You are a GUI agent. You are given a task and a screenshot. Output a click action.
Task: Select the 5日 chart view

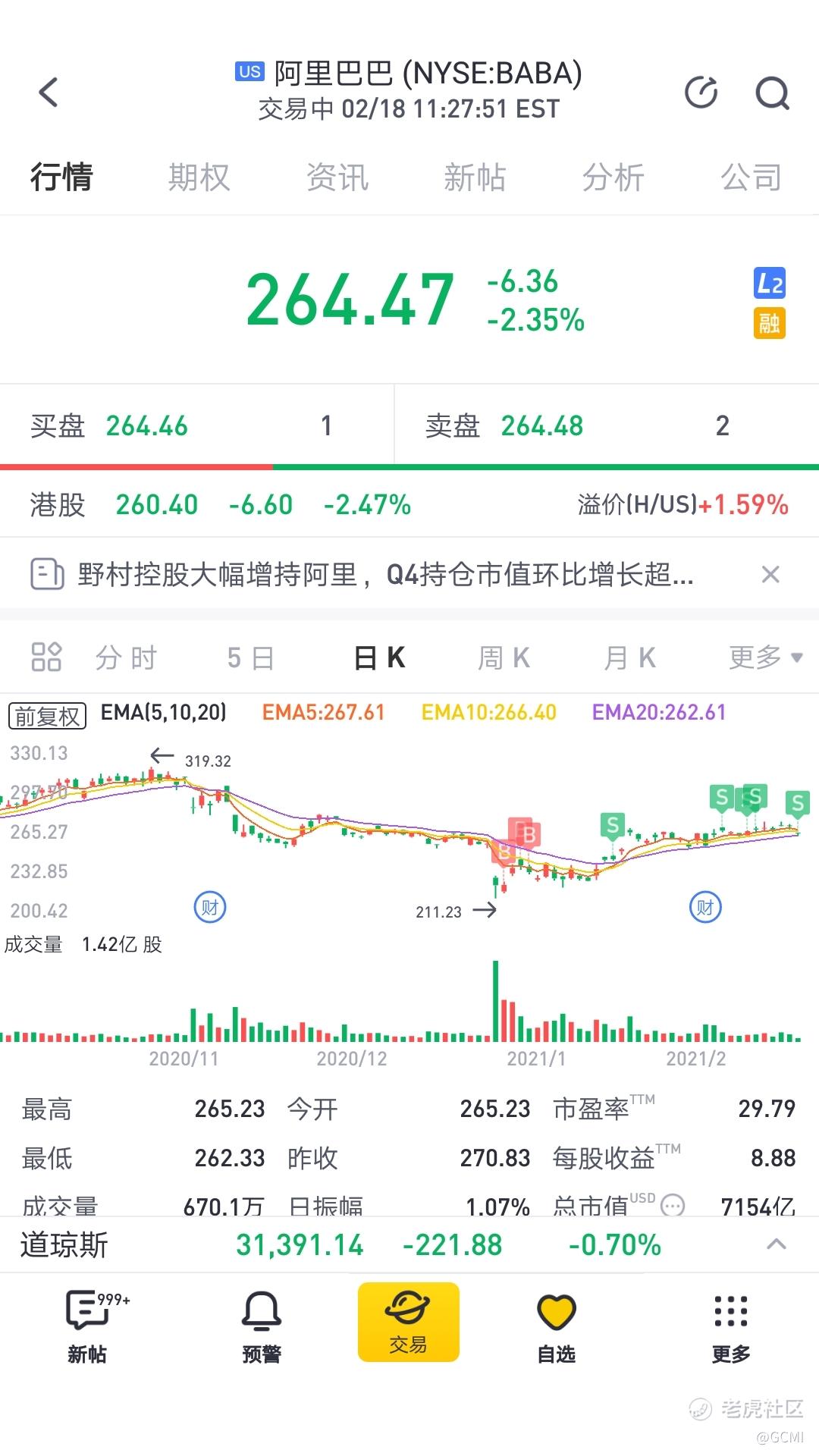pyautogui.click(x=251, y=658)
